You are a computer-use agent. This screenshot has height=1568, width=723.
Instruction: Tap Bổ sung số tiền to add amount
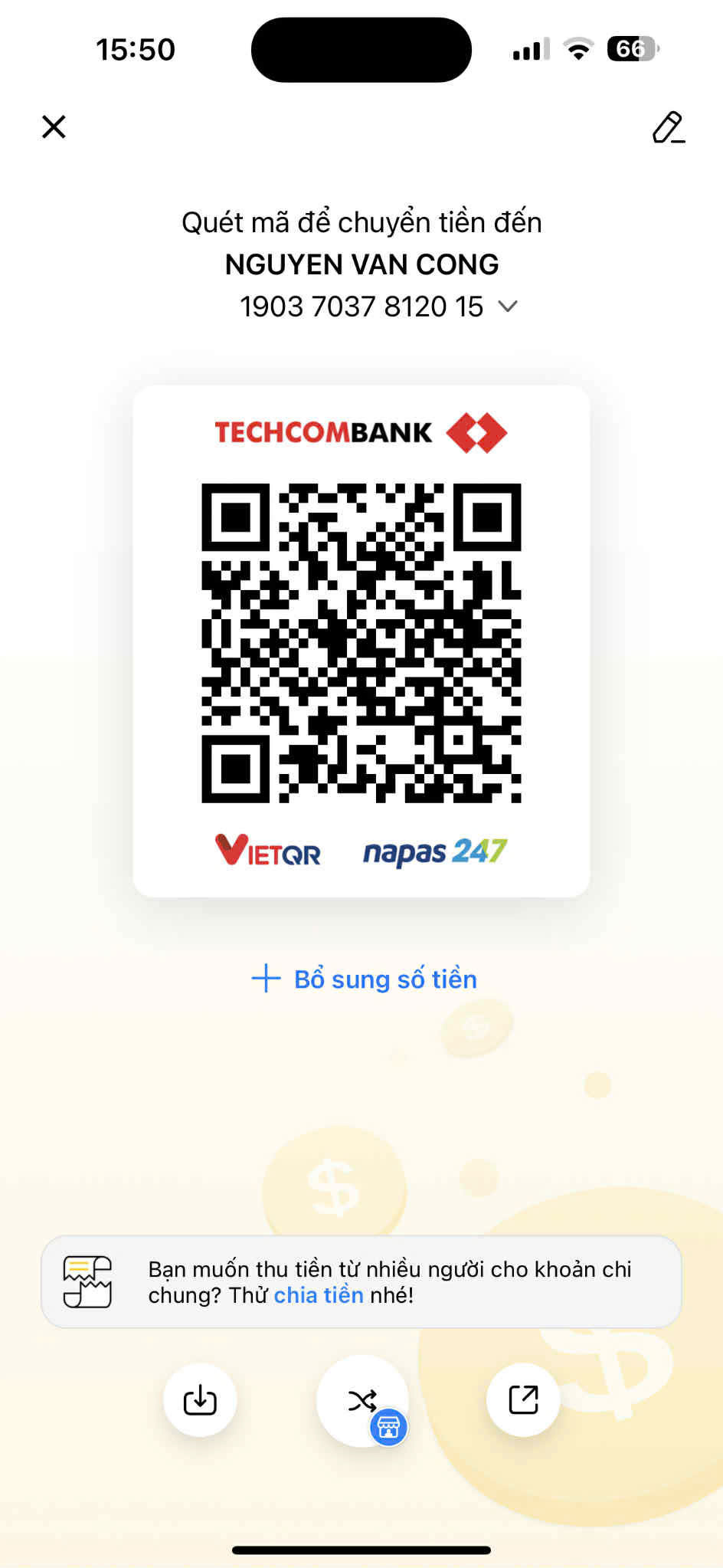(x=365, y=979)
